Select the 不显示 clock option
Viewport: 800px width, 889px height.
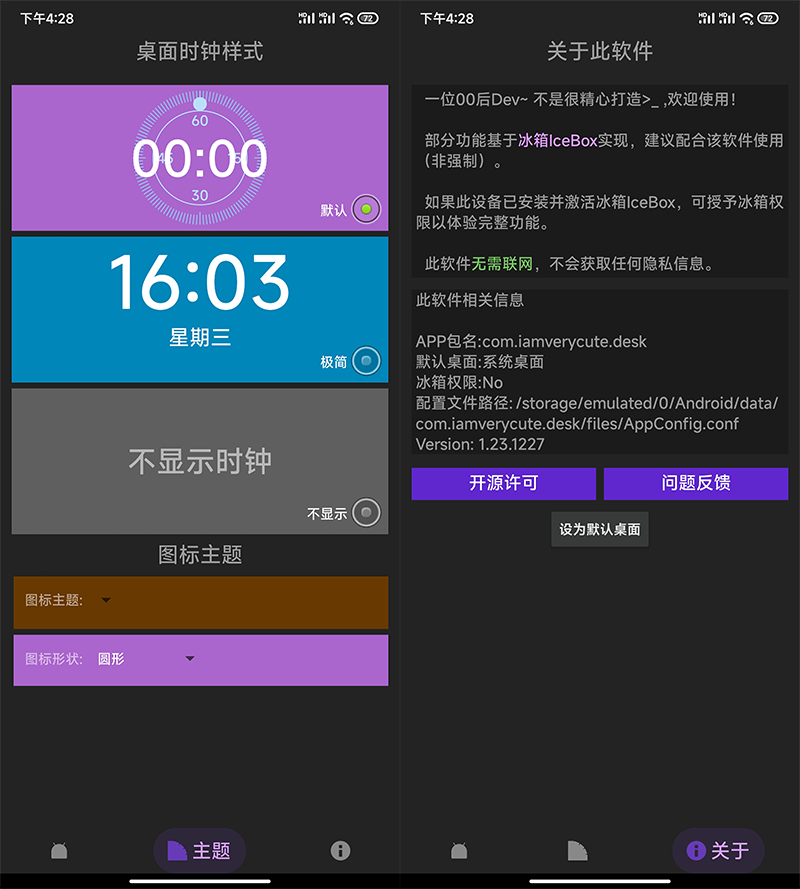tap(367, 513)
